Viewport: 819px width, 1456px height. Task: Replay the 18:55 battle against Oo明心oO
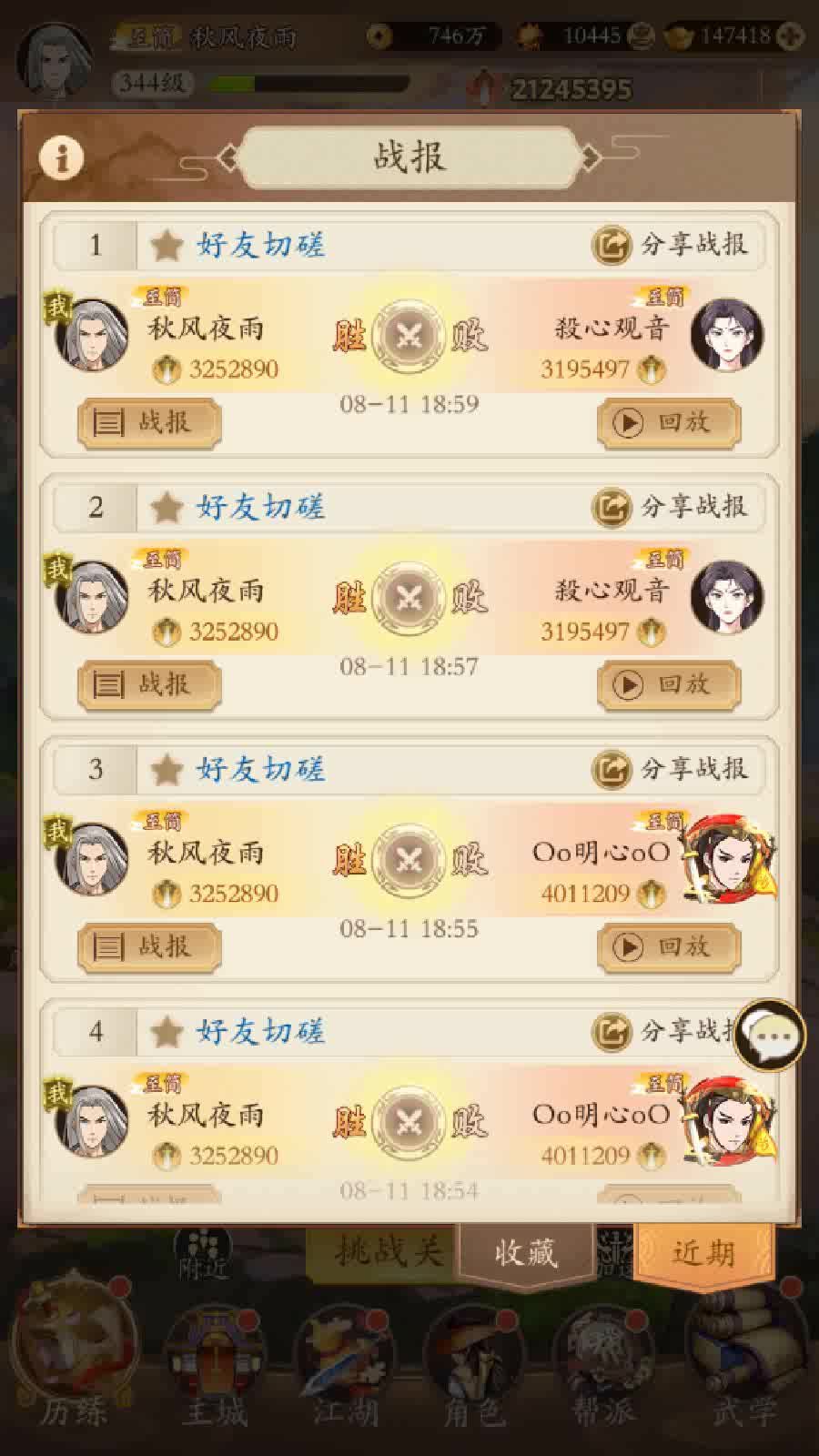click(x=669, y=947)
